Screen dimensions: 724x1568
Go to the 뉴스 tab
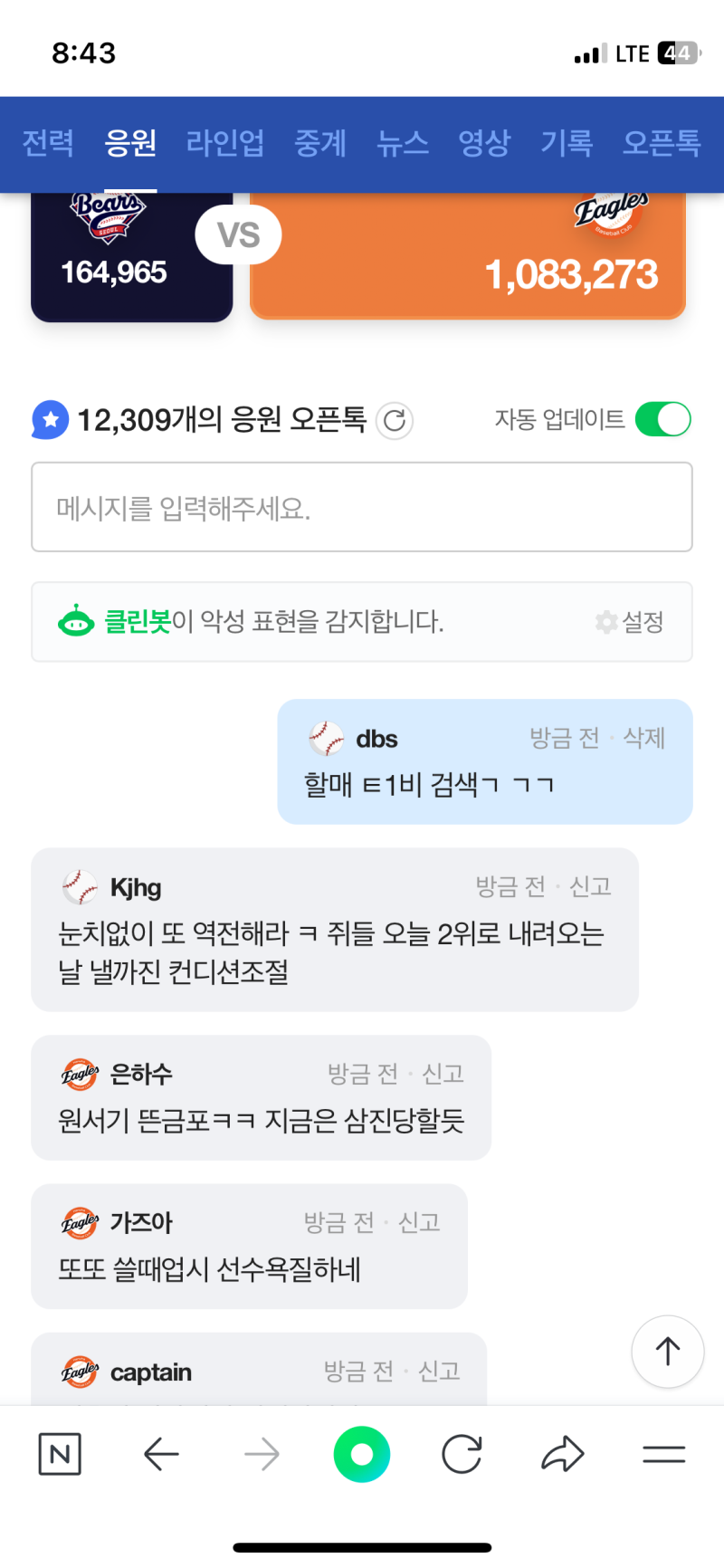[x=403, y=143]
